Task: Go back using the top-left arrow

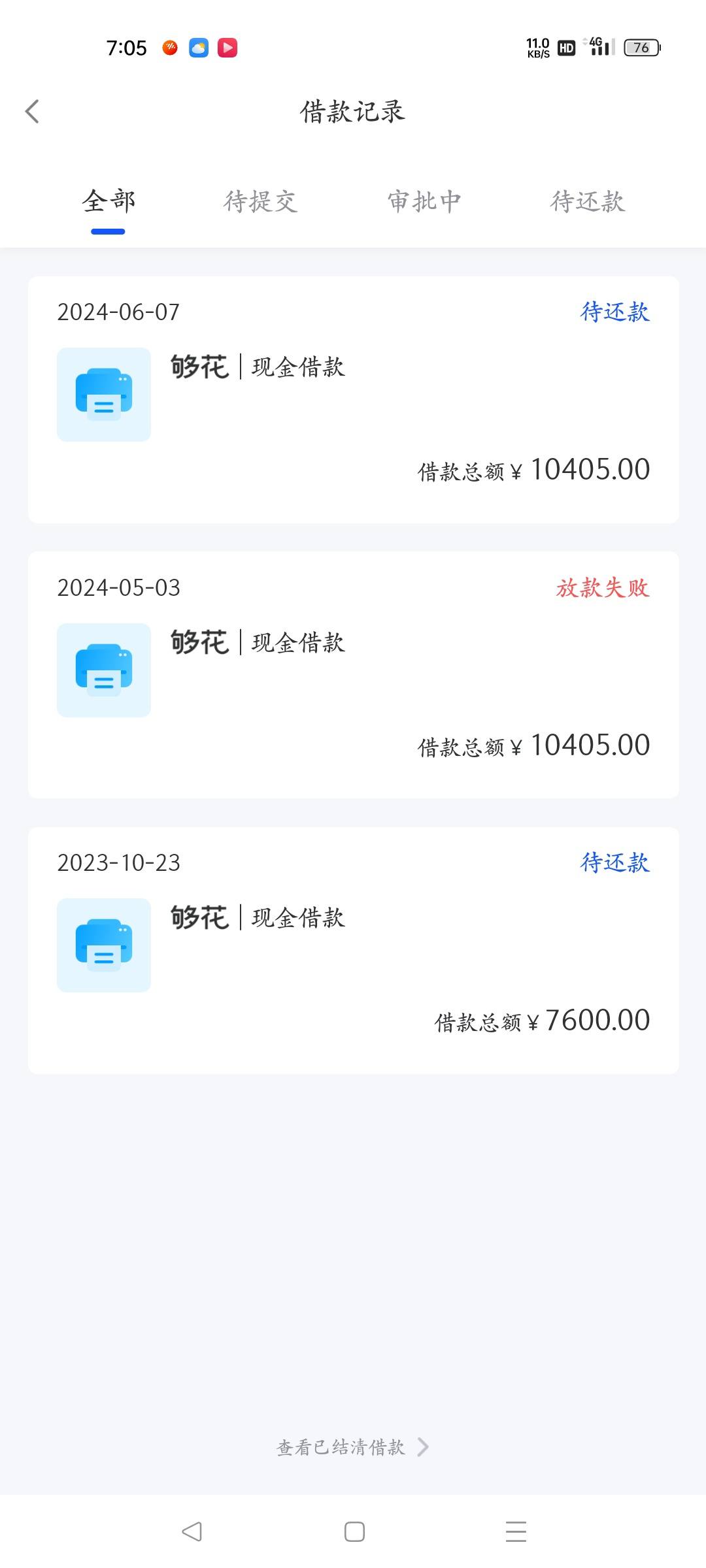Action: point(32,112)
